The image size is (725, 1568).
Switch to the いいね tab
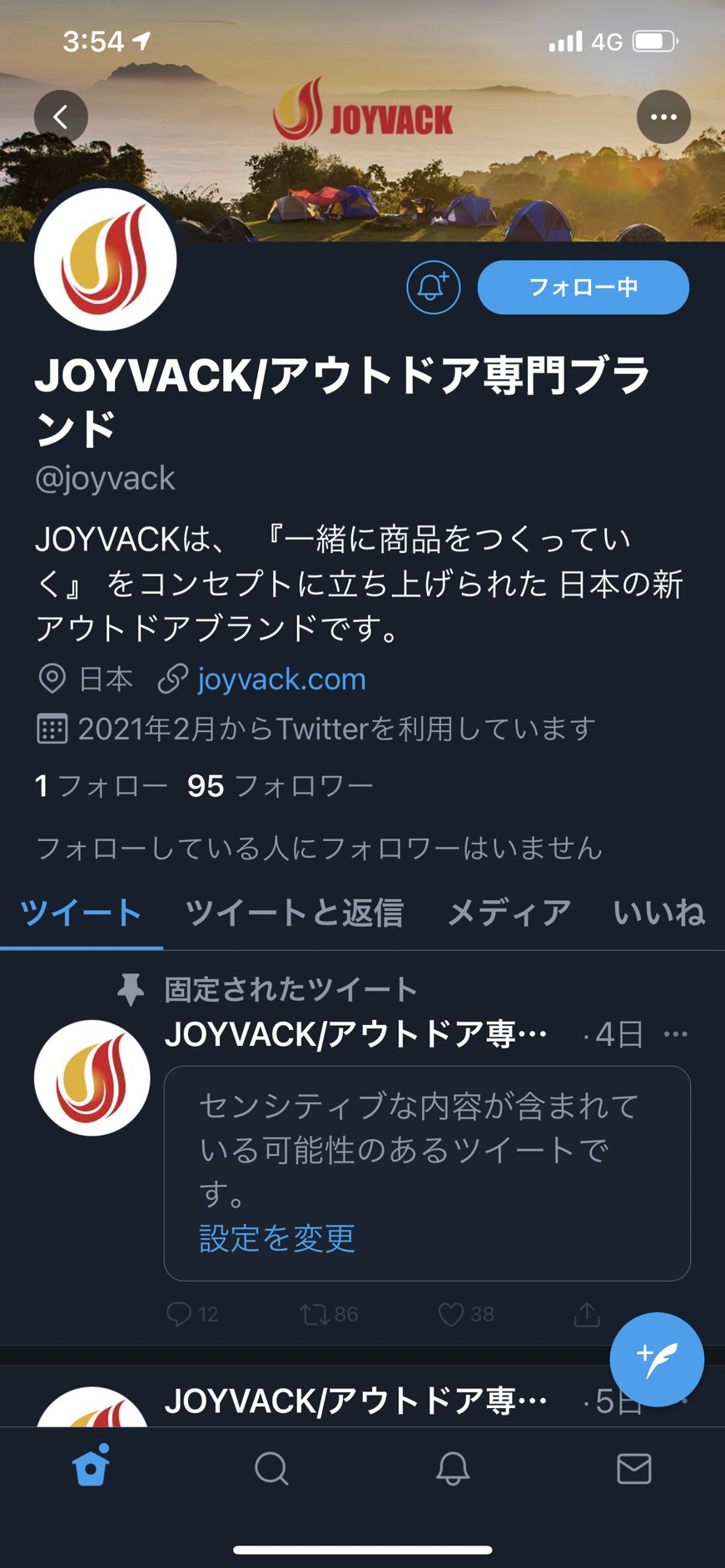pyautogui.click(x=659, y=913)
